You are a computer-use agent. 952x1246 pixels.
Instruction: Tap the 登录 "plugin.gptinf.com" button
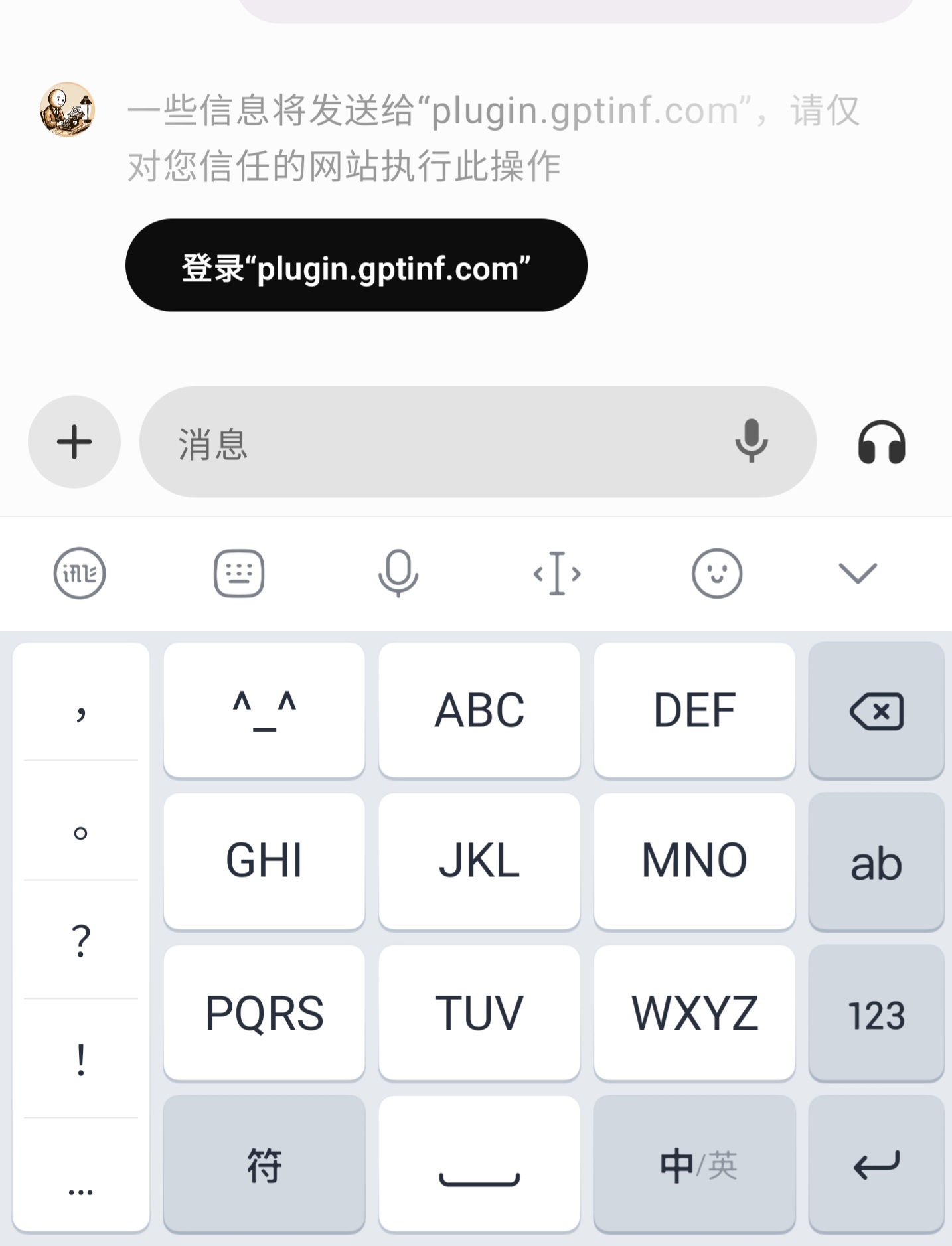click(x=357, y=266)
